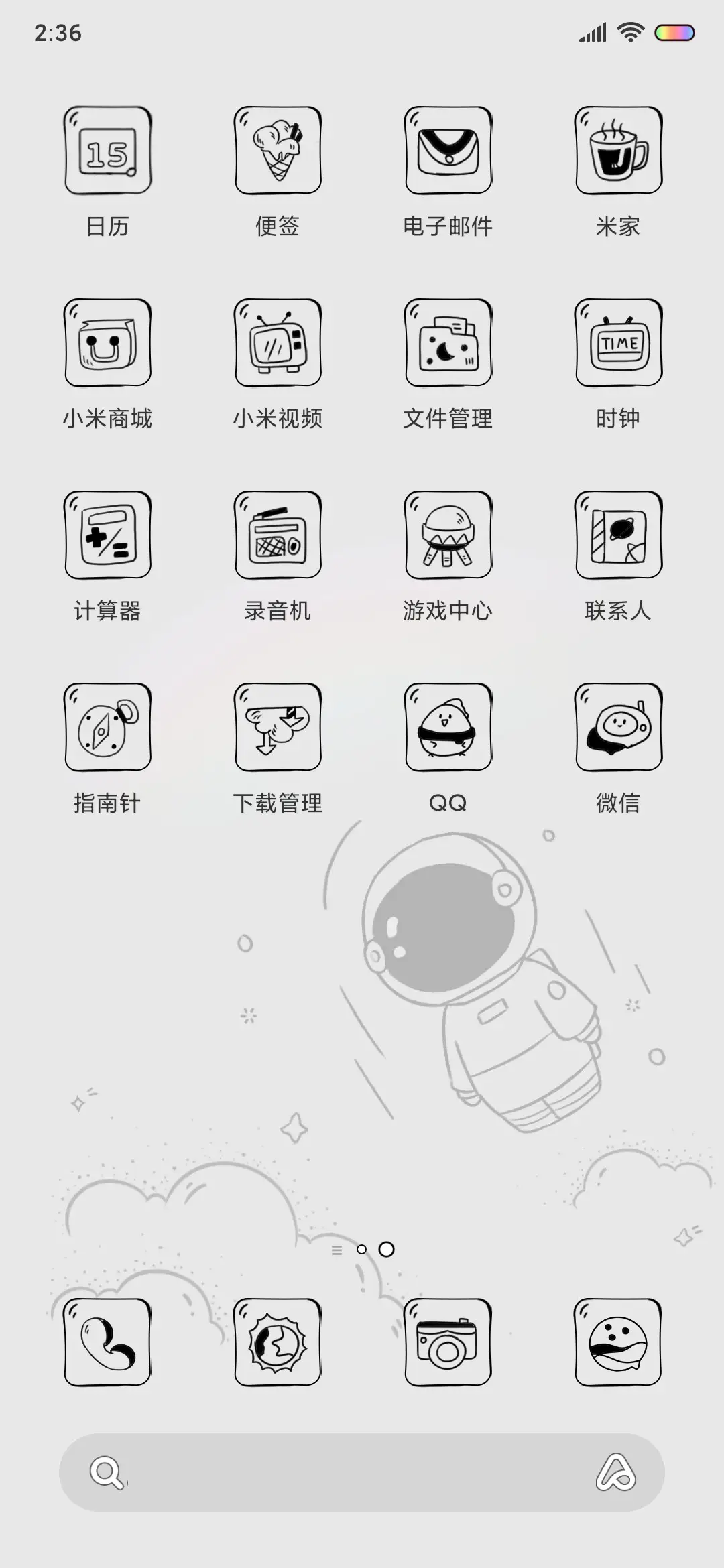
Task: Open 下载管理 download manager
Action: click(x=278, y=726)
